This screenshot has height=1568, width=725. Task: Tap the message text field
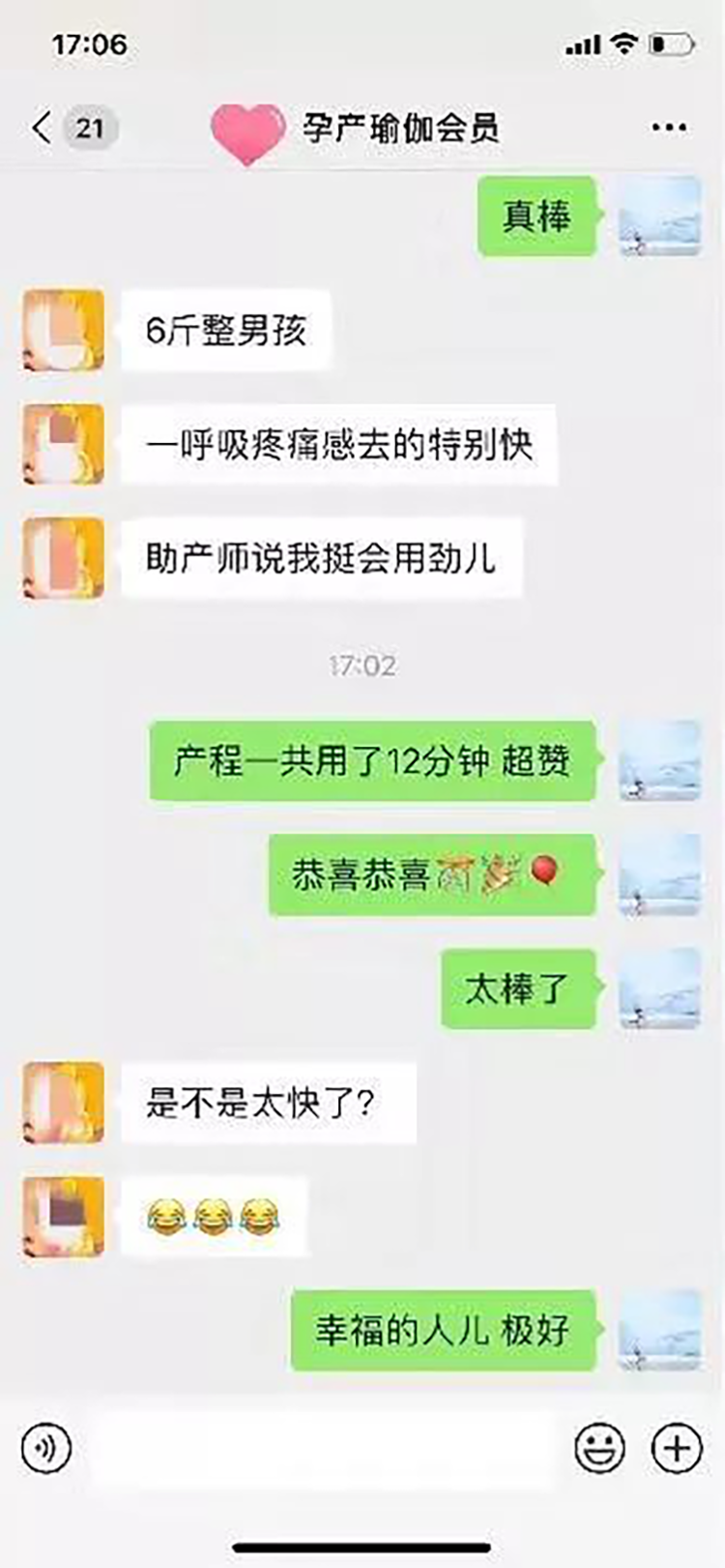pos(324,1448)
